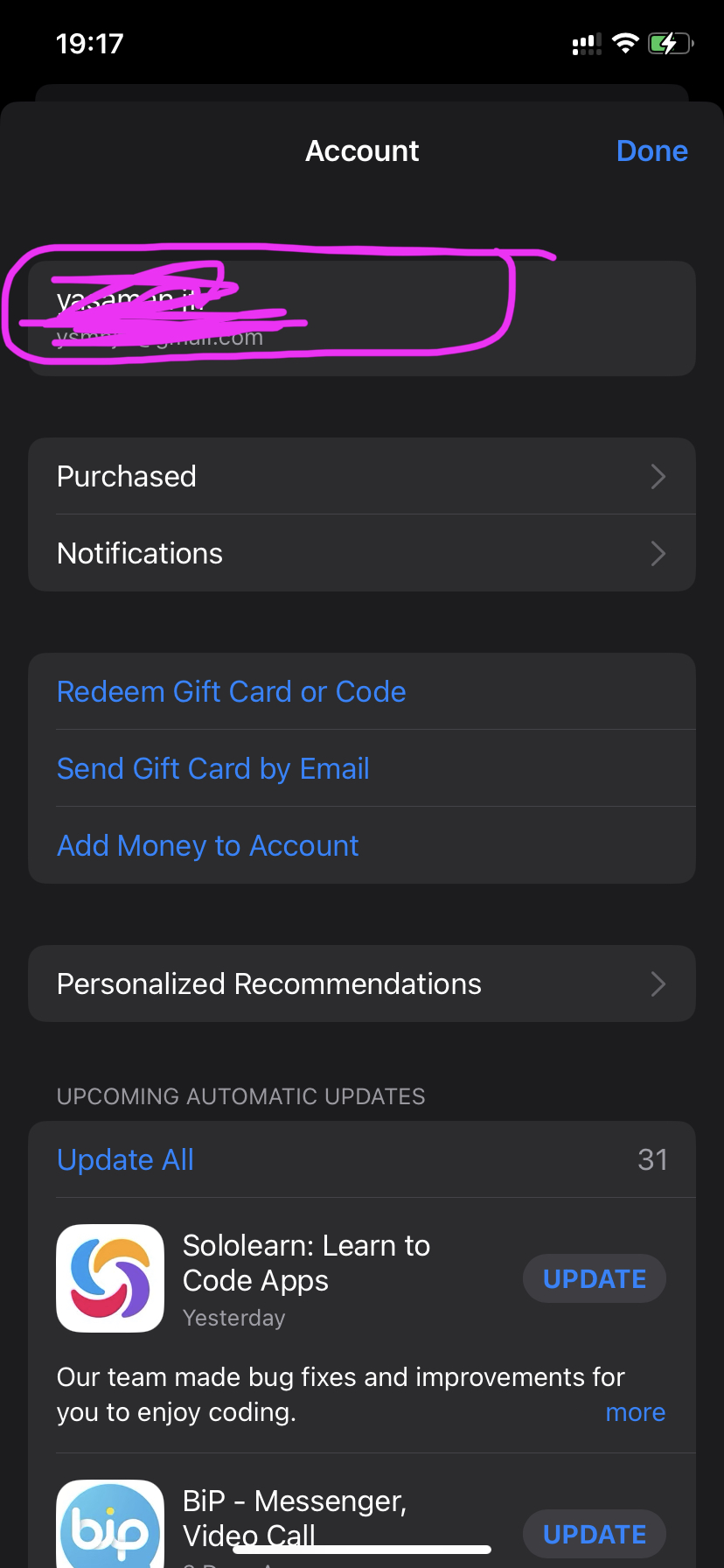Choose Send Gift Card by Email
This screenshot has height=1568, width=724.
point(213,768)
